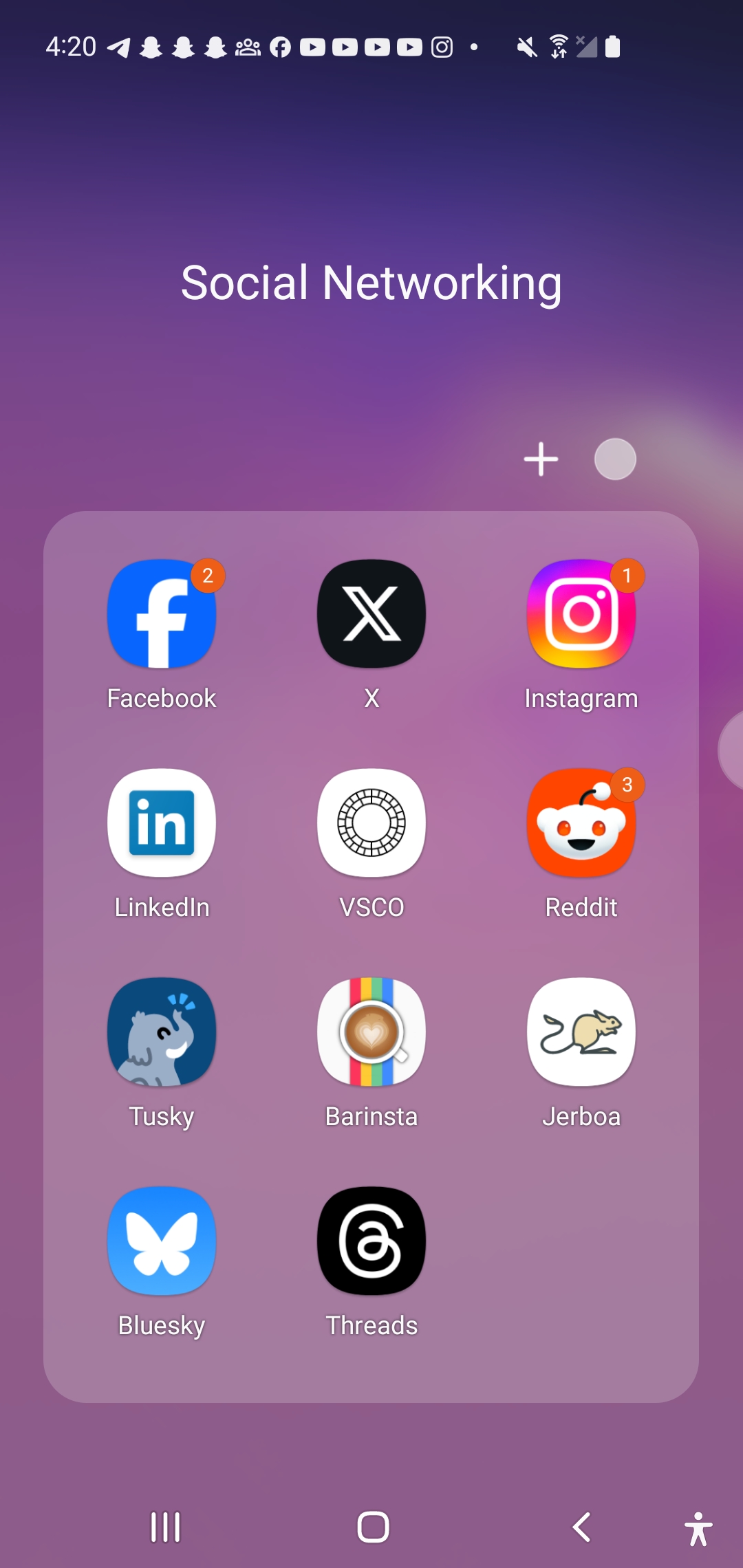
Task: Open the accessibility shortcut
Action: (698, 1529)
